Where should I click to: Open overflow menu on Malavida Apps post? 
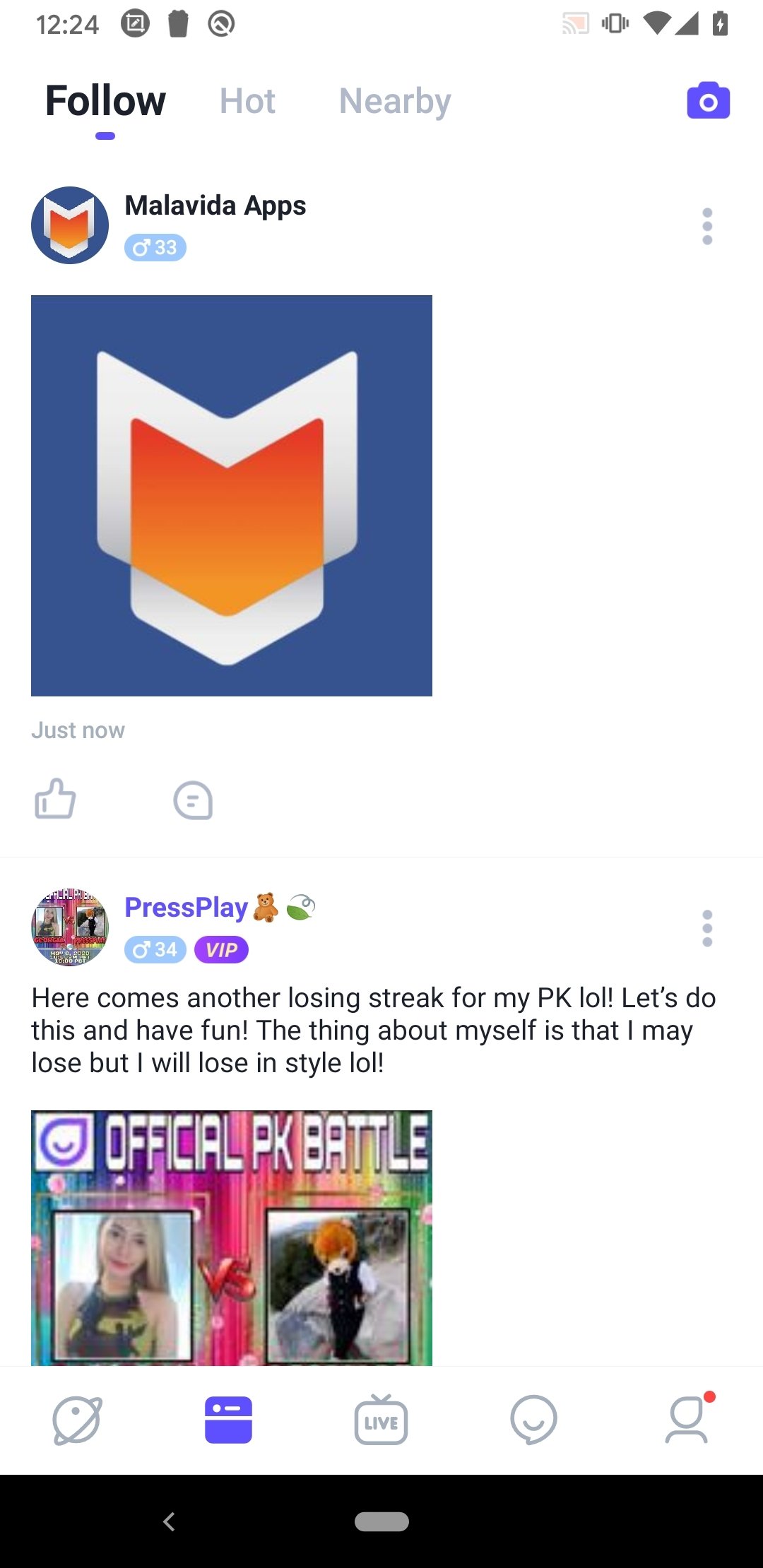(707, 226)
